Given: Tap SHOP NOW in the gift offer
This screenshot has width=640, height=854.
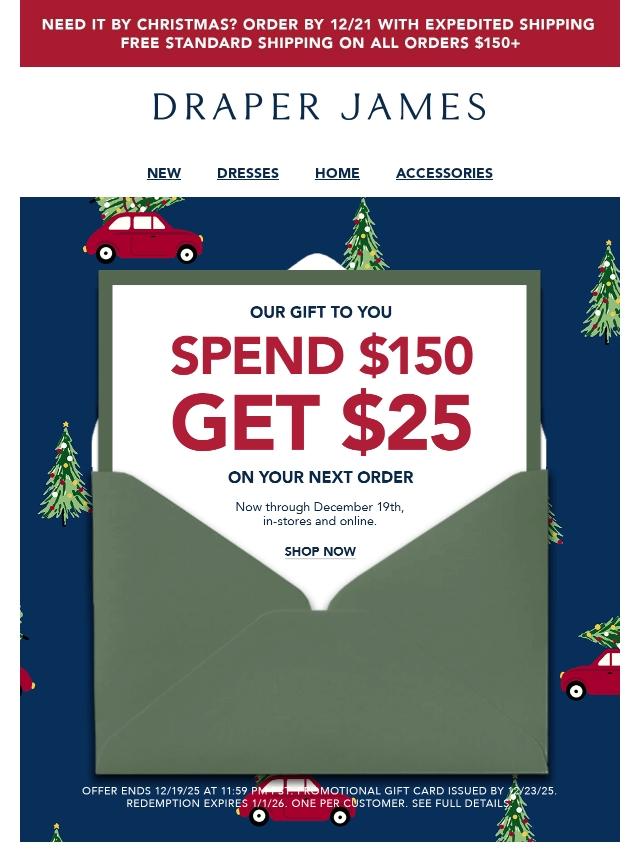Looking at the screenshot, I should (320, 552).
